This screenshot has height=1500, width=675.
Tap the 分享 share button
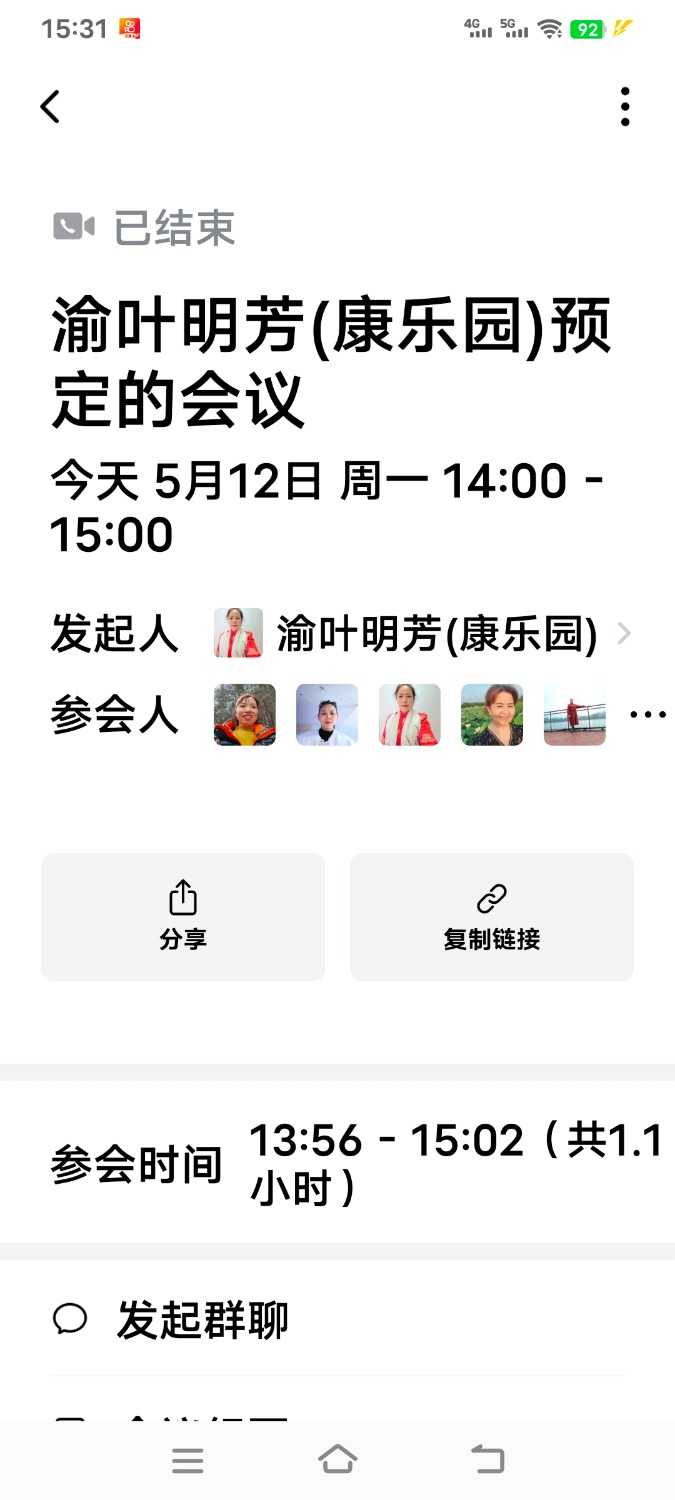183,917
